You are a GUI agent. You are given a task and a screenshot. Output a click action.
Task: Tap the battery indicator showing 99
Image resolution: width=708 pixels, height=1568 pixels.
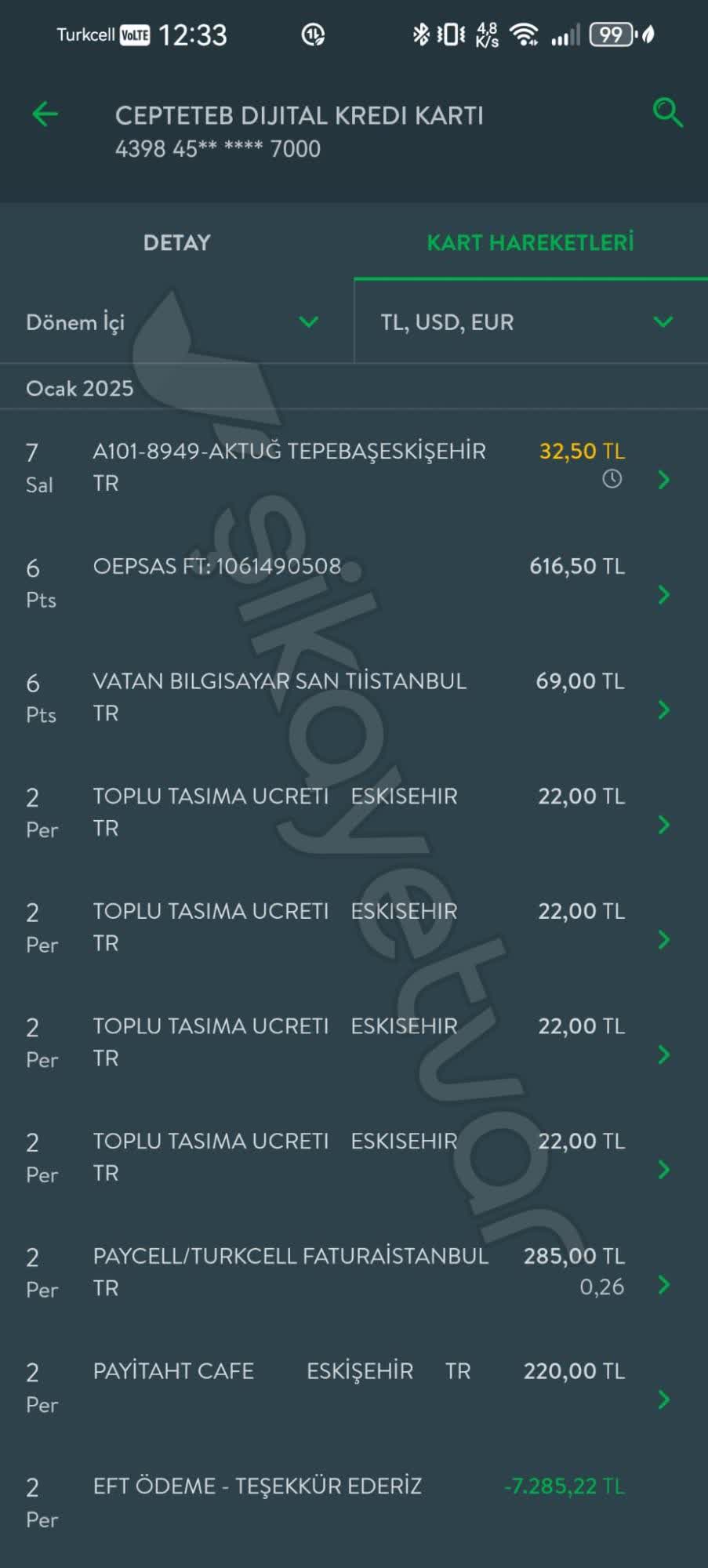(x=612, y=34)
